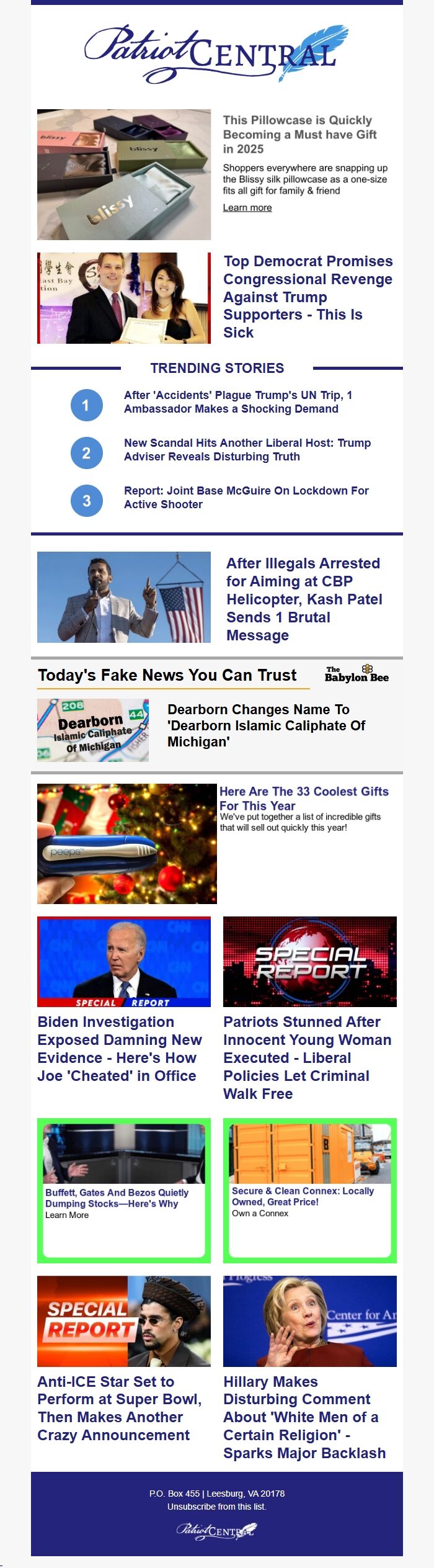Read Biden Investigation Exposed Damning New Evidence
This screenshot has width=434, height=1568.
119,1048
